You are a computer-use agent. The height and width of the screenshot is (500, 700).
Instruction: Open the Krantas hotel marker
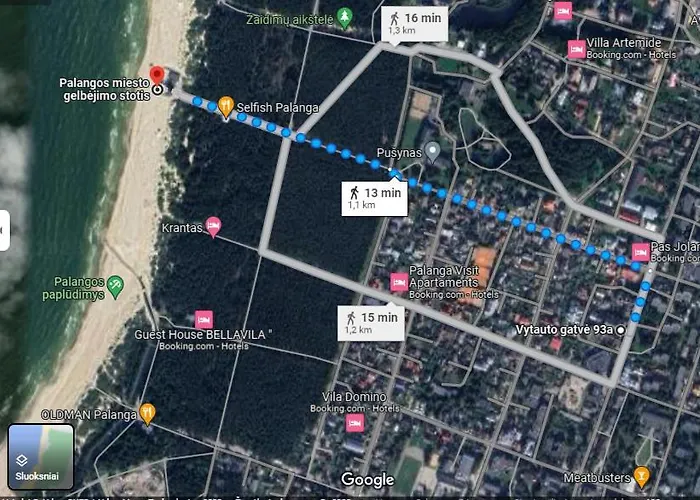tap(212, 227)
